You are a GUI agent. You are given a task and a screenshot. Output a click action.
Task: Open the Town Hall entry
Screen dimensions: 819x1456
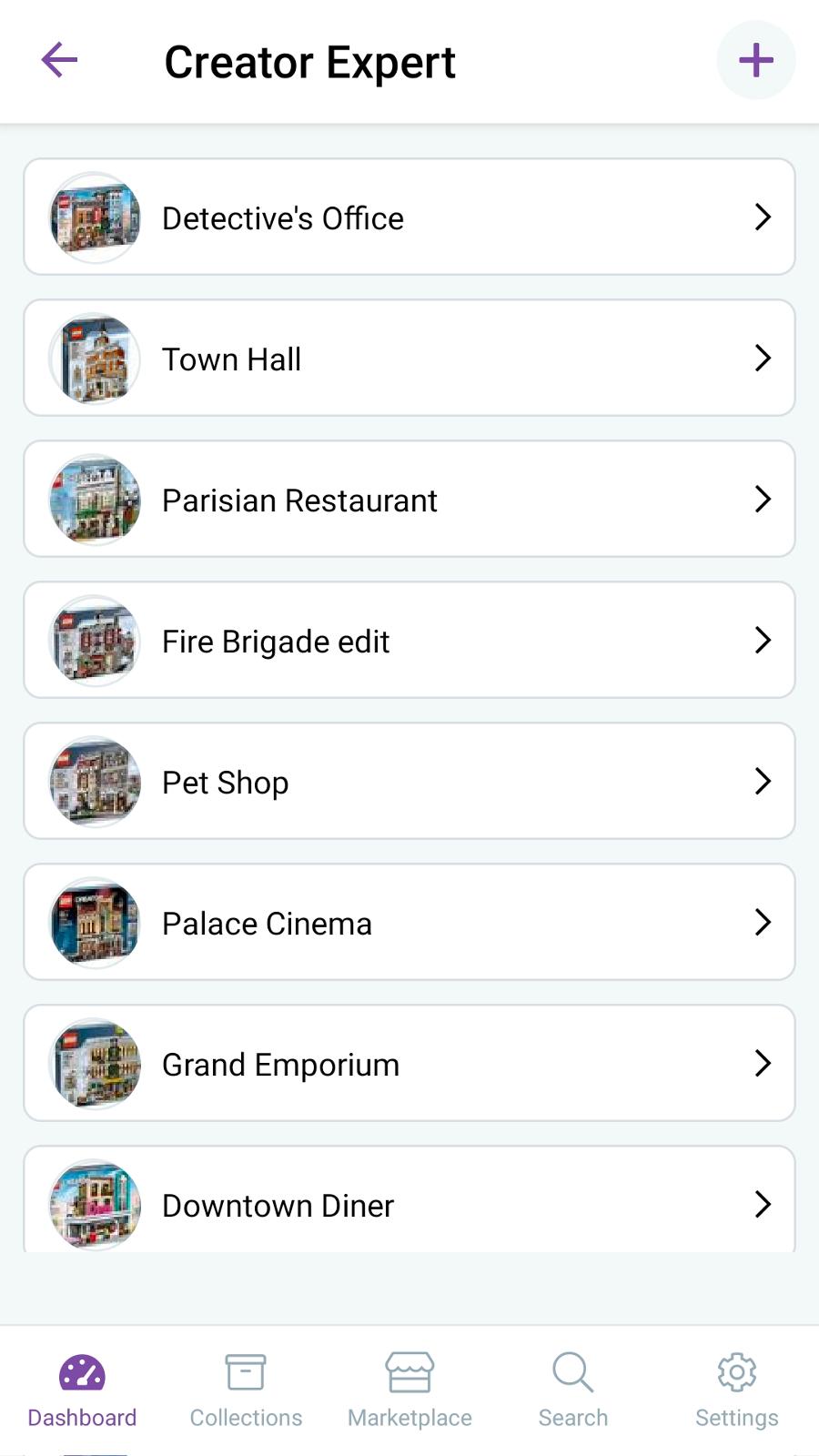tap(409, 358)
